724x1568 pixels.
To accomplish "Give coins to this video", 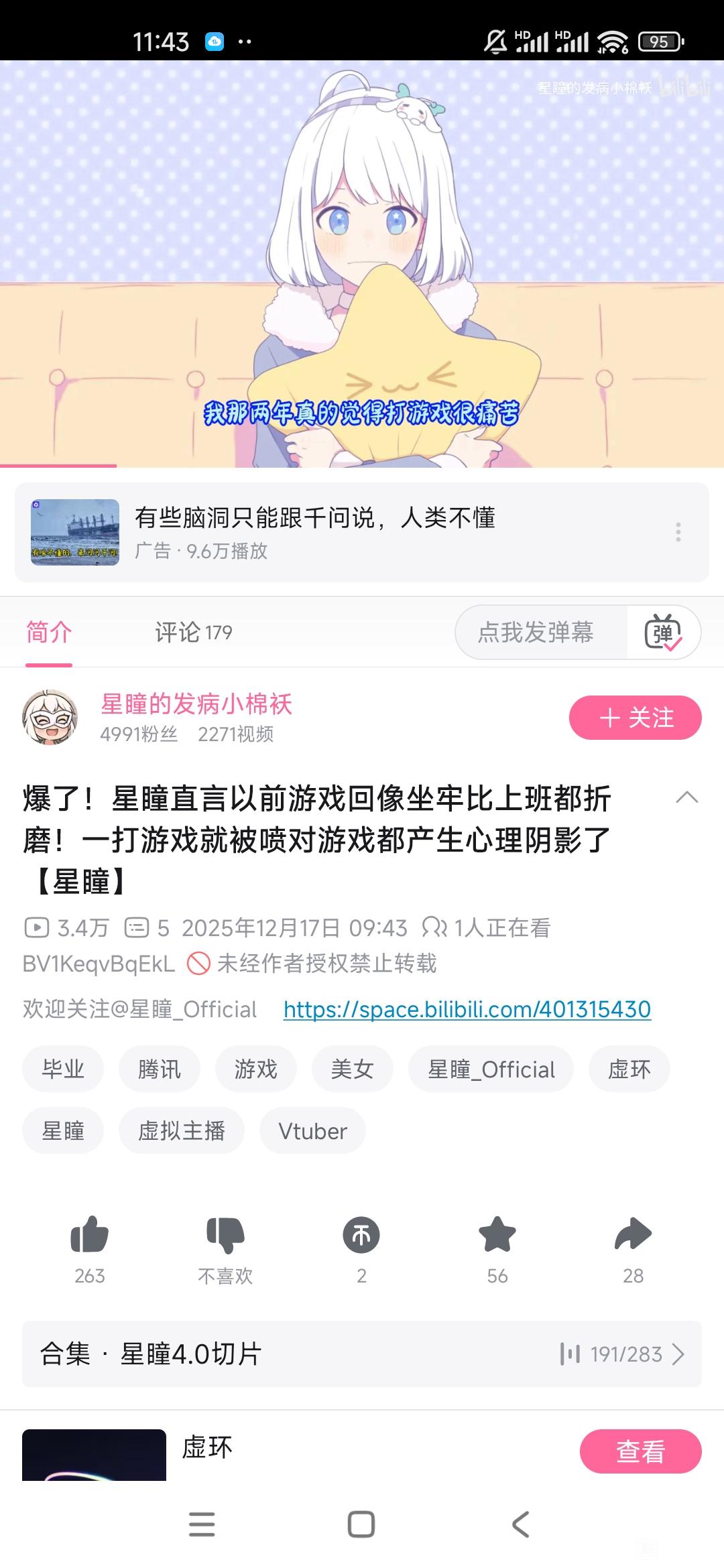I will 361,1235.
